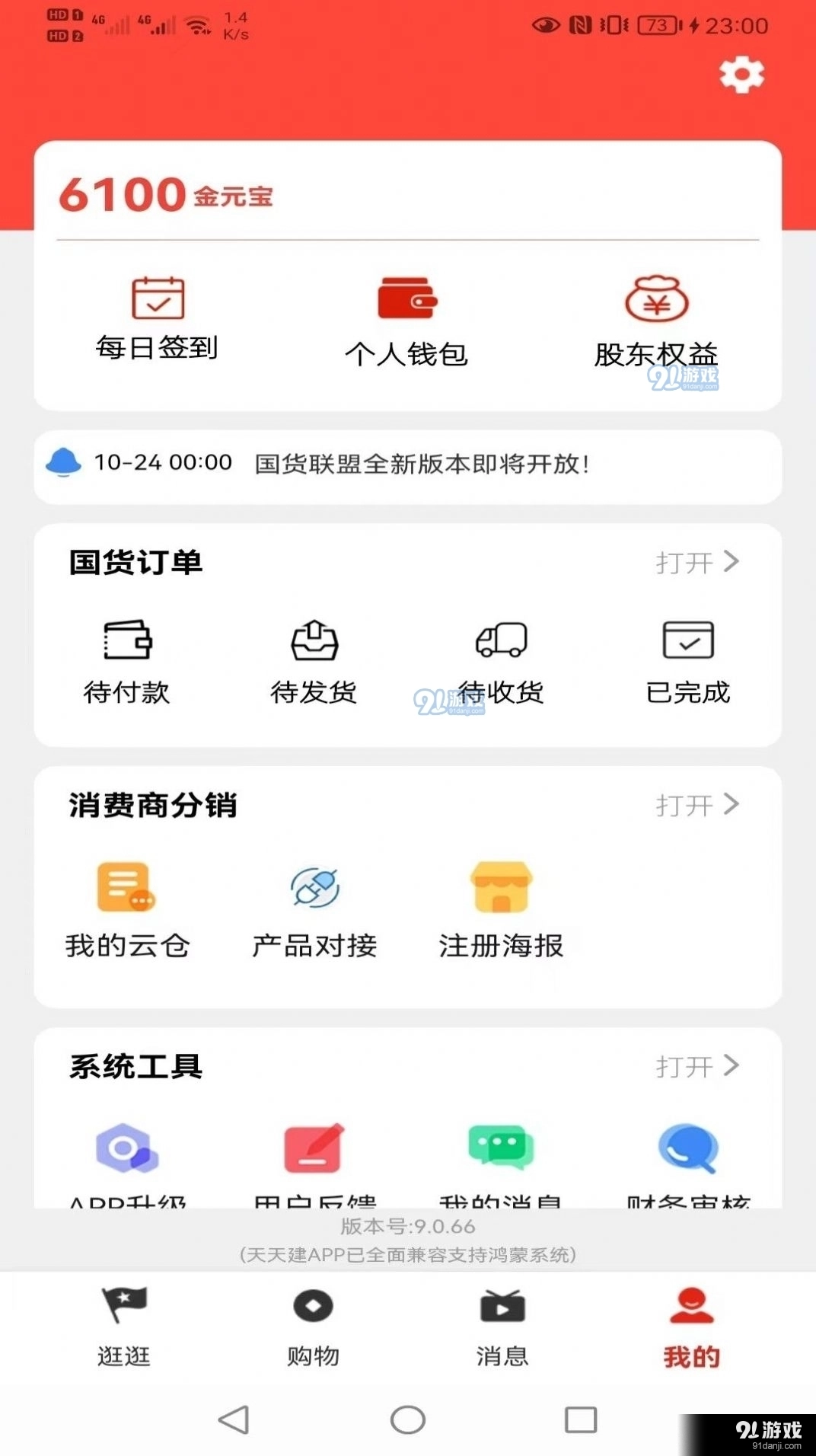Open 个人钱包 personal wallet

(x=406, y=321)
